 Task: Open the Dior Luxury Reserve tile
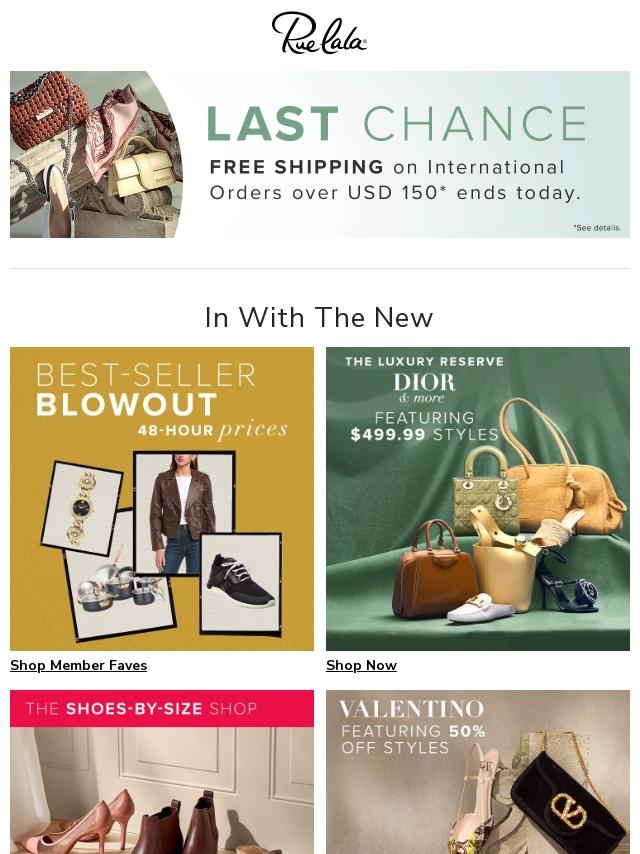478,498
